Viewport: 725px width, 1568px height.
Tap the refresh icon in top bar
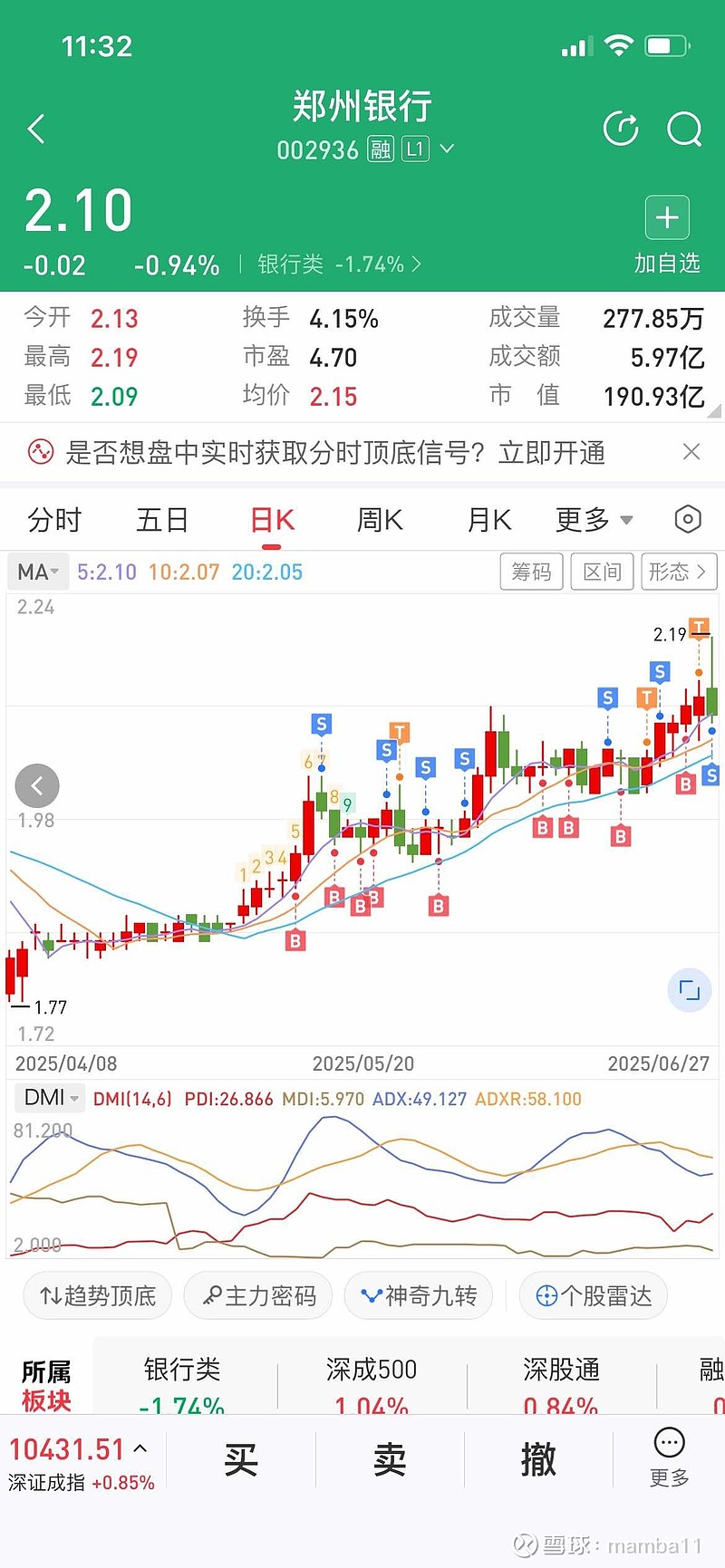pyautogui.click(x=621, y=129)
